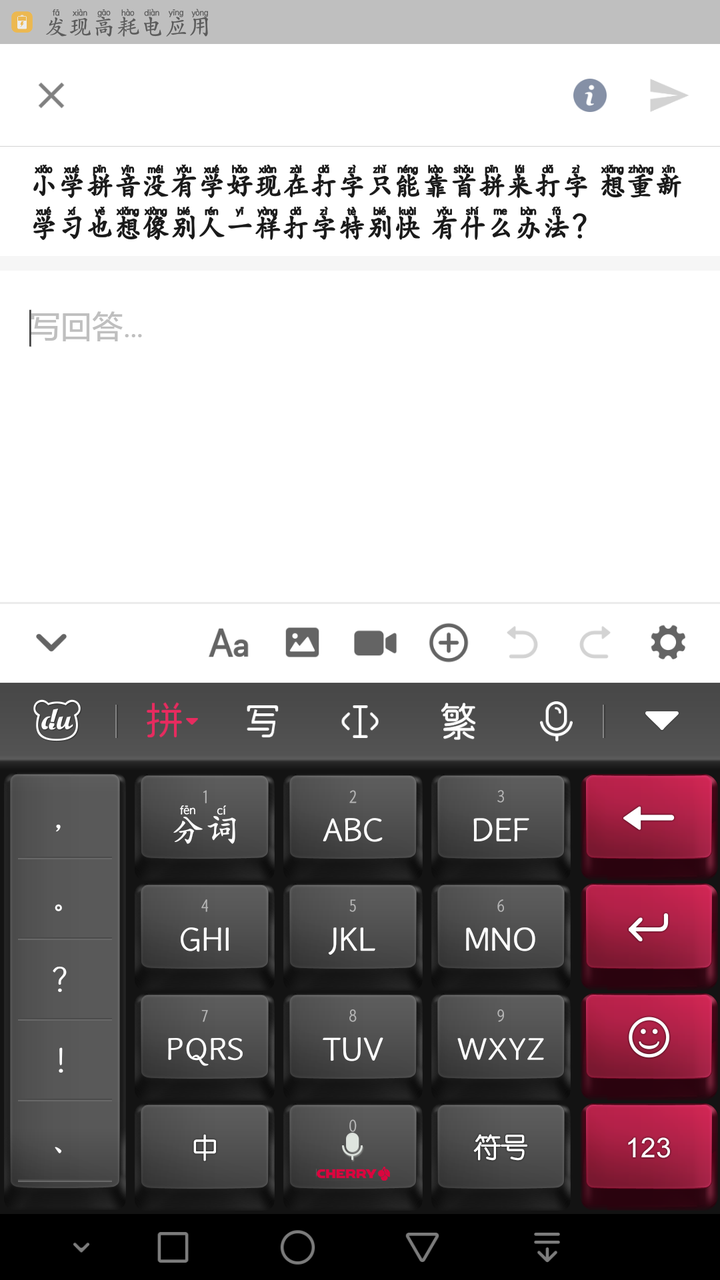Image resolution: width=720 pixels, height=1280 pixels.
Task: Open the Baidu du keyboard menu
Action: [x=57, y=720]
